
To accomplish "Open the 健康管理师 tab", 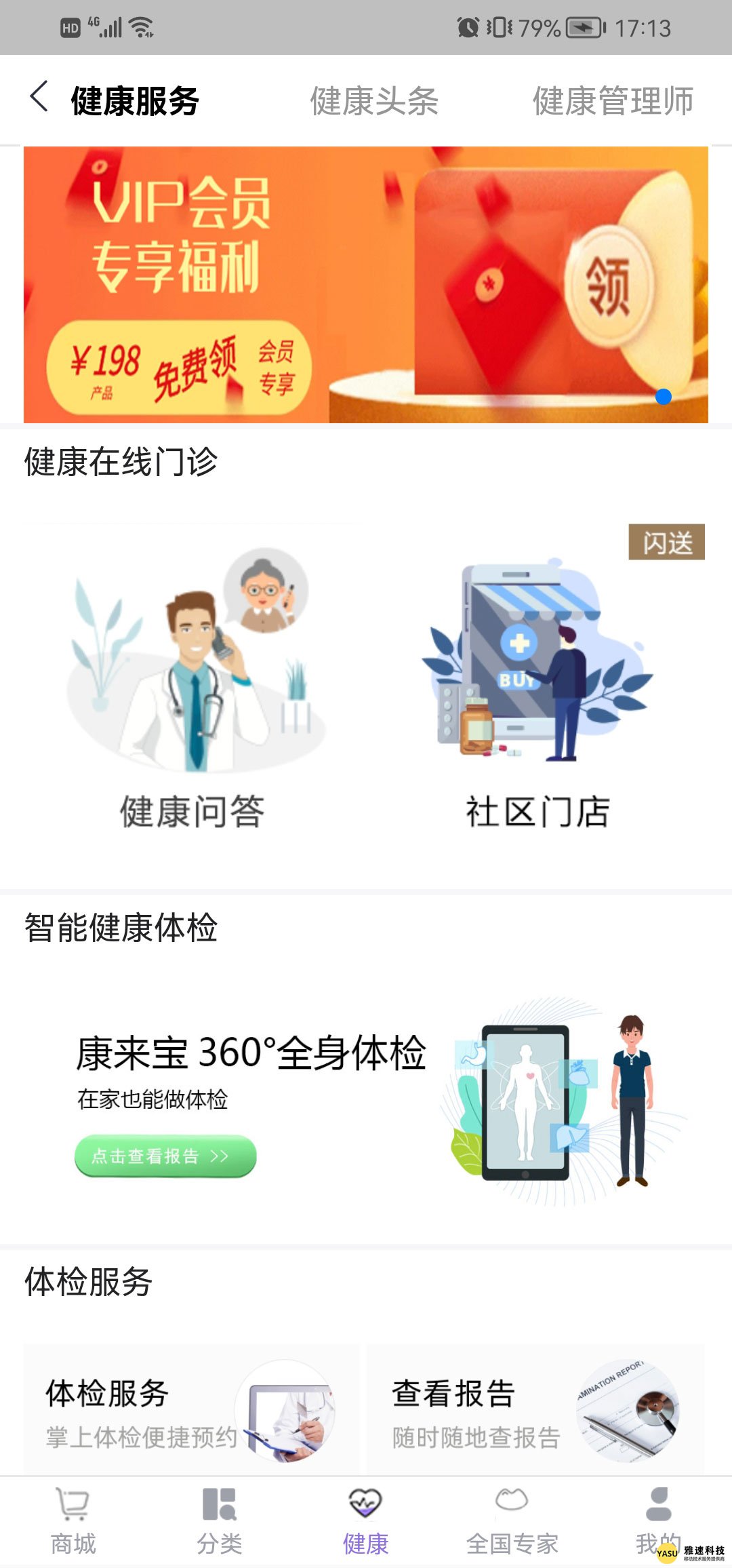I will 612,100.
